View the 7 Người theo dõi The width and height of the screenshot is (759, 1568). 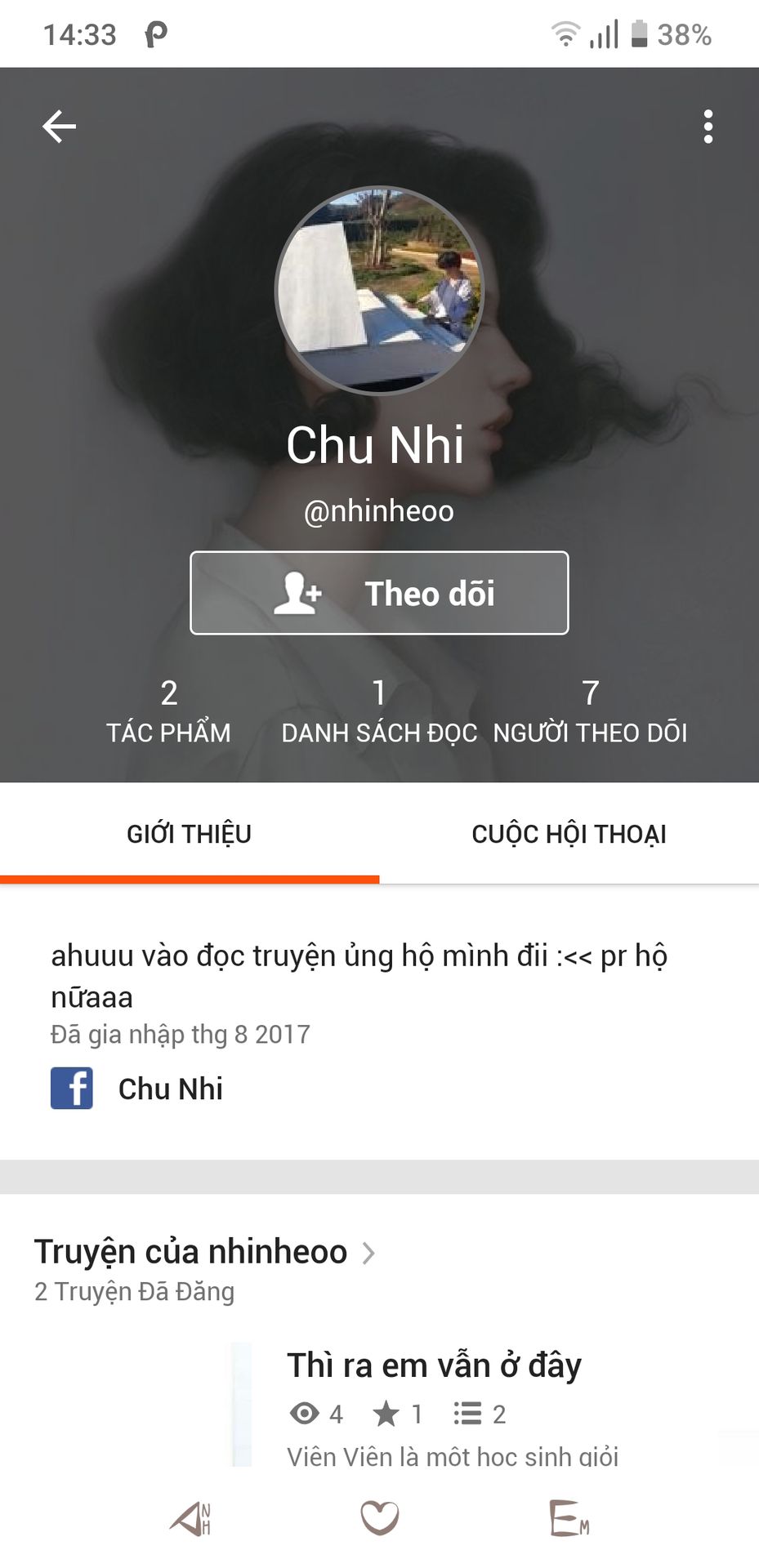click(590, 711)
